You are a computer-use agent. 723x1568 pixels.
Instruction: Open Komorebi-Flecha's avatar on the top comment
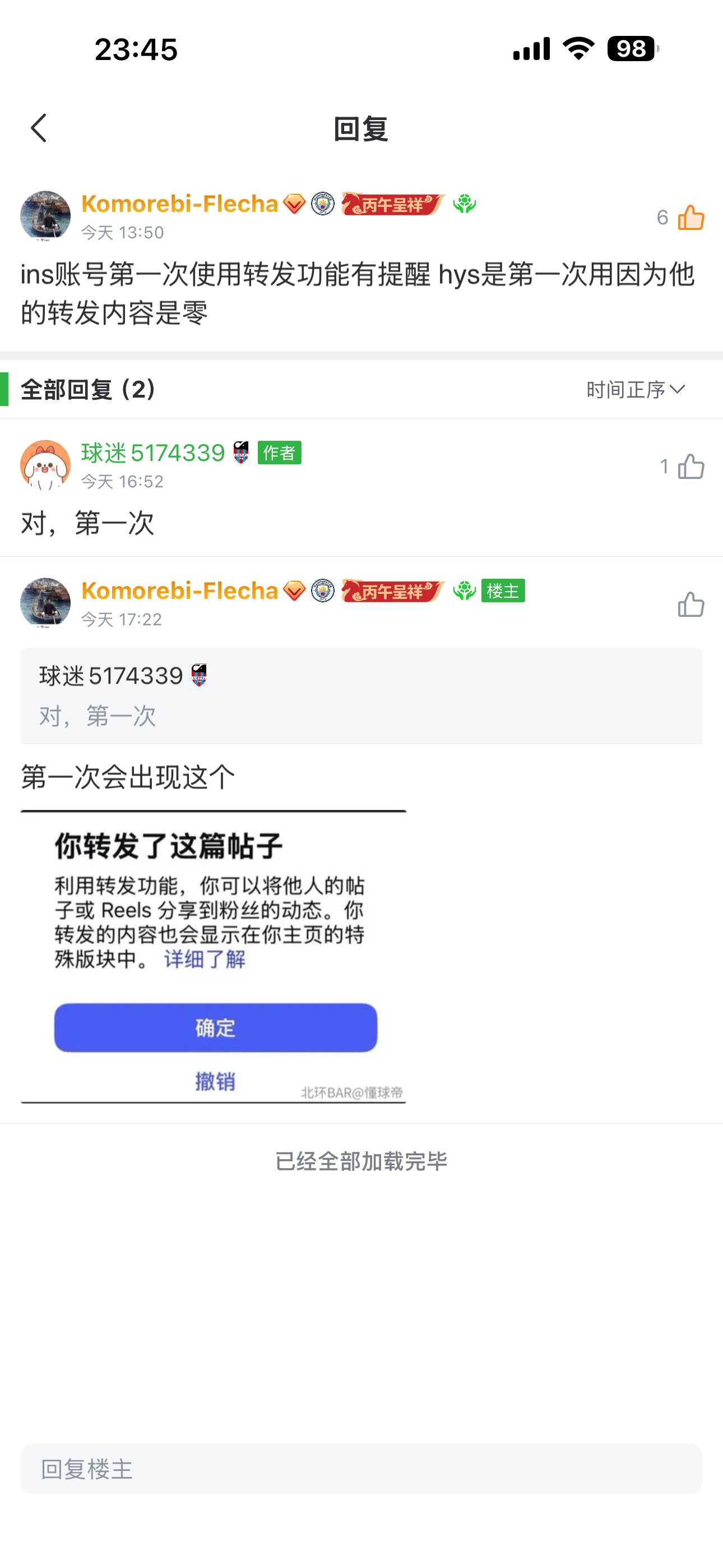(x=45, y=216)
